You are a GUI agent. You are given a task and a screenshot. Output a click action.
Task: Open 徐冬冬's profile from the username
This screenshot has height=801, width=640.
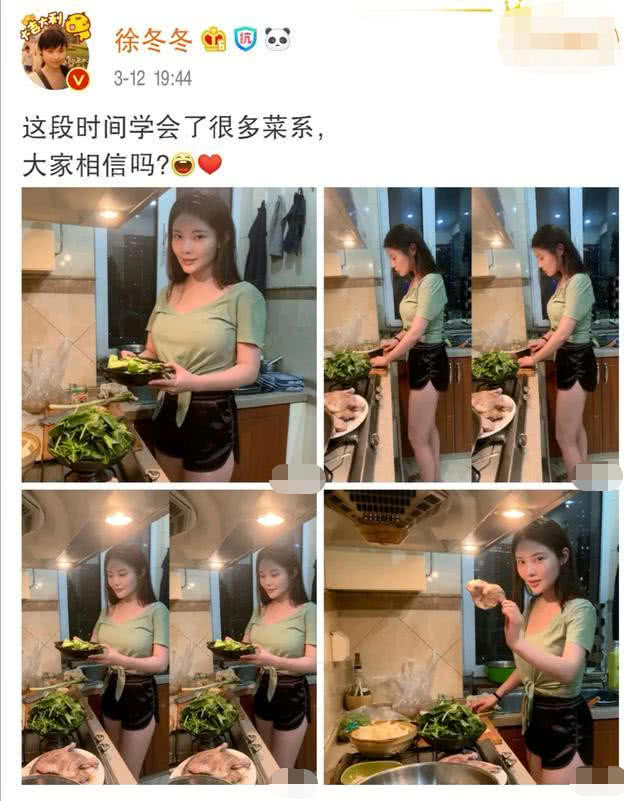pos(152,41)
